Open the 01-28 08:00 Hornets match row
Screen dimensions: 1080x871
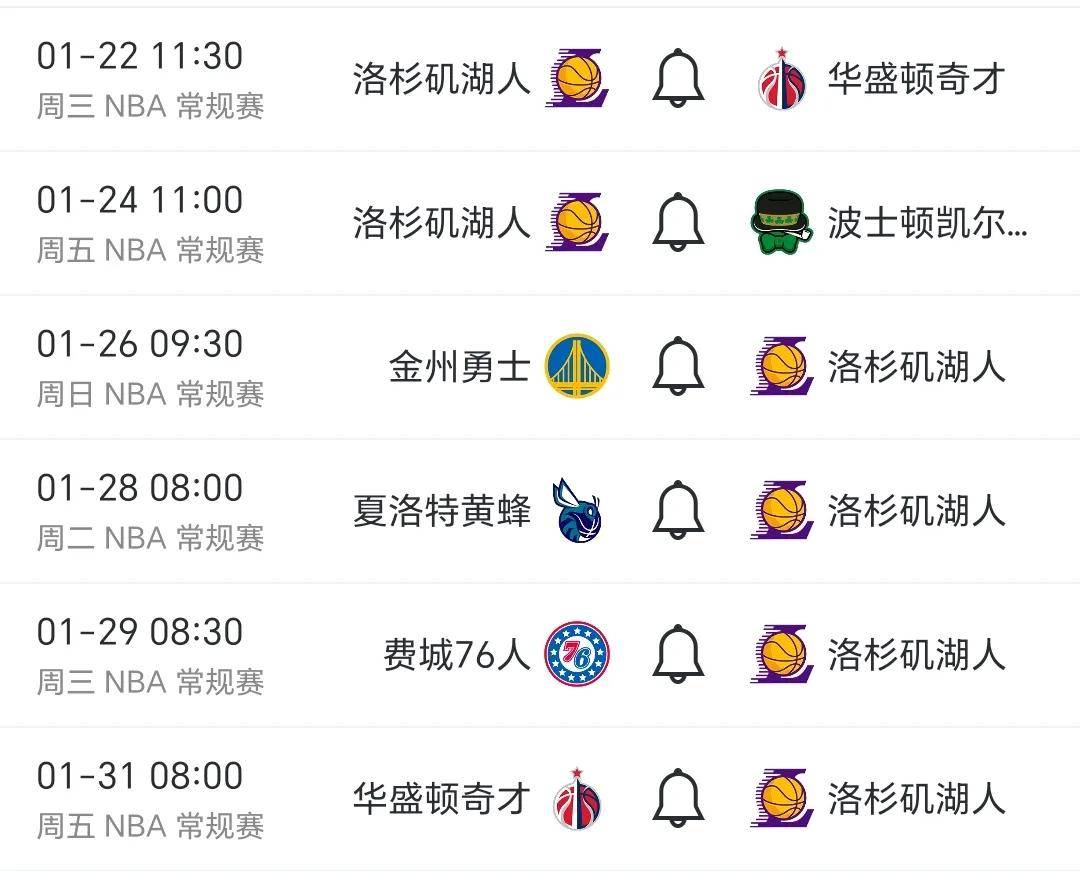(x=150, y=510)
